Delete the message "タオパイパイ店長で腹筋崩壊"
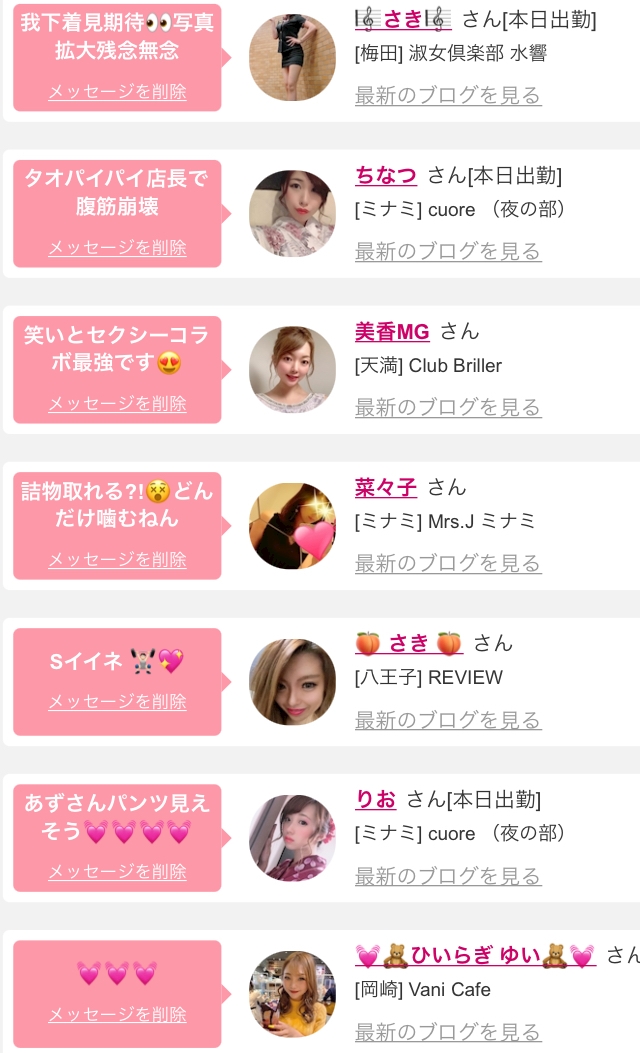Image resolution: width=640 pixels, height=1053 pixels. [117, 247]
